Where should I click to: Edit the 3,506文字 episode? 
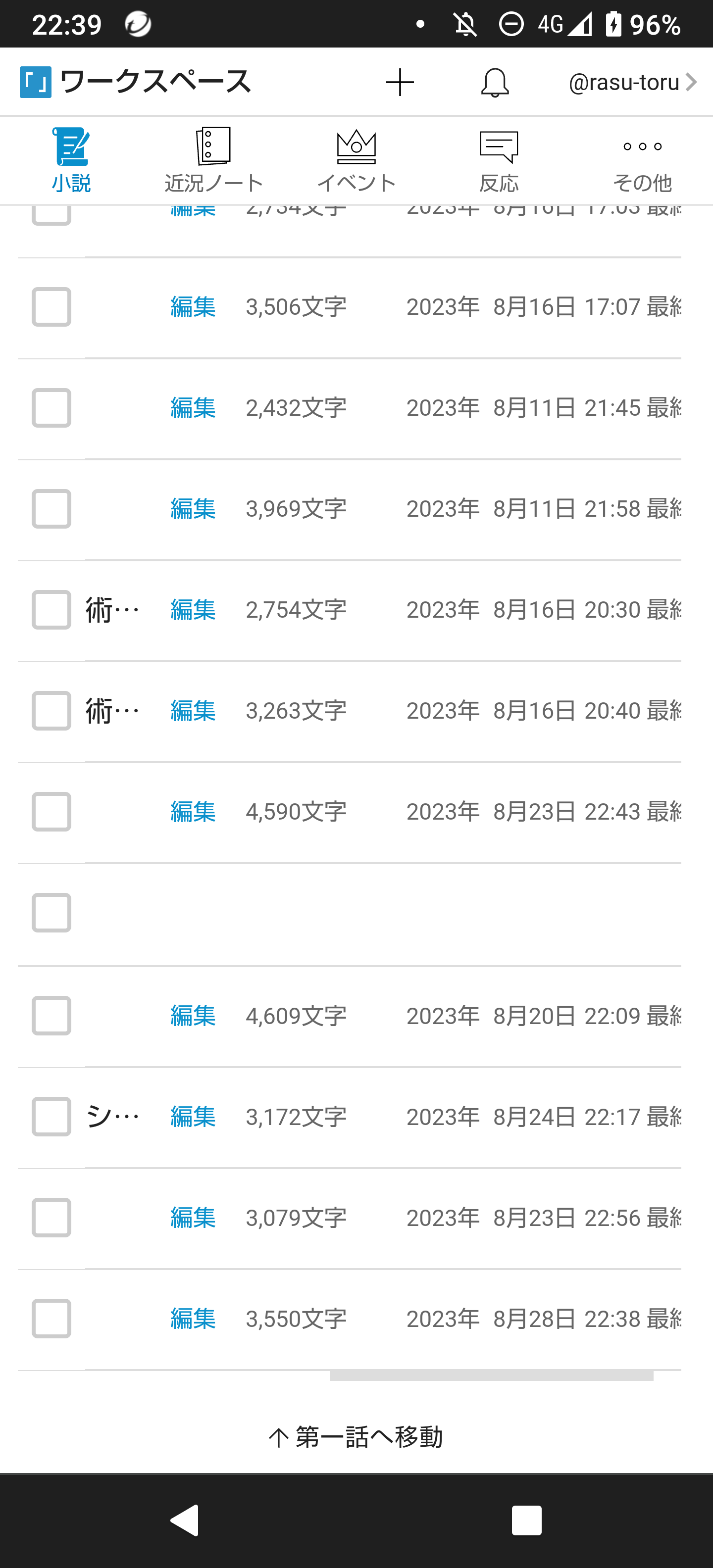[x=193, y=307]
